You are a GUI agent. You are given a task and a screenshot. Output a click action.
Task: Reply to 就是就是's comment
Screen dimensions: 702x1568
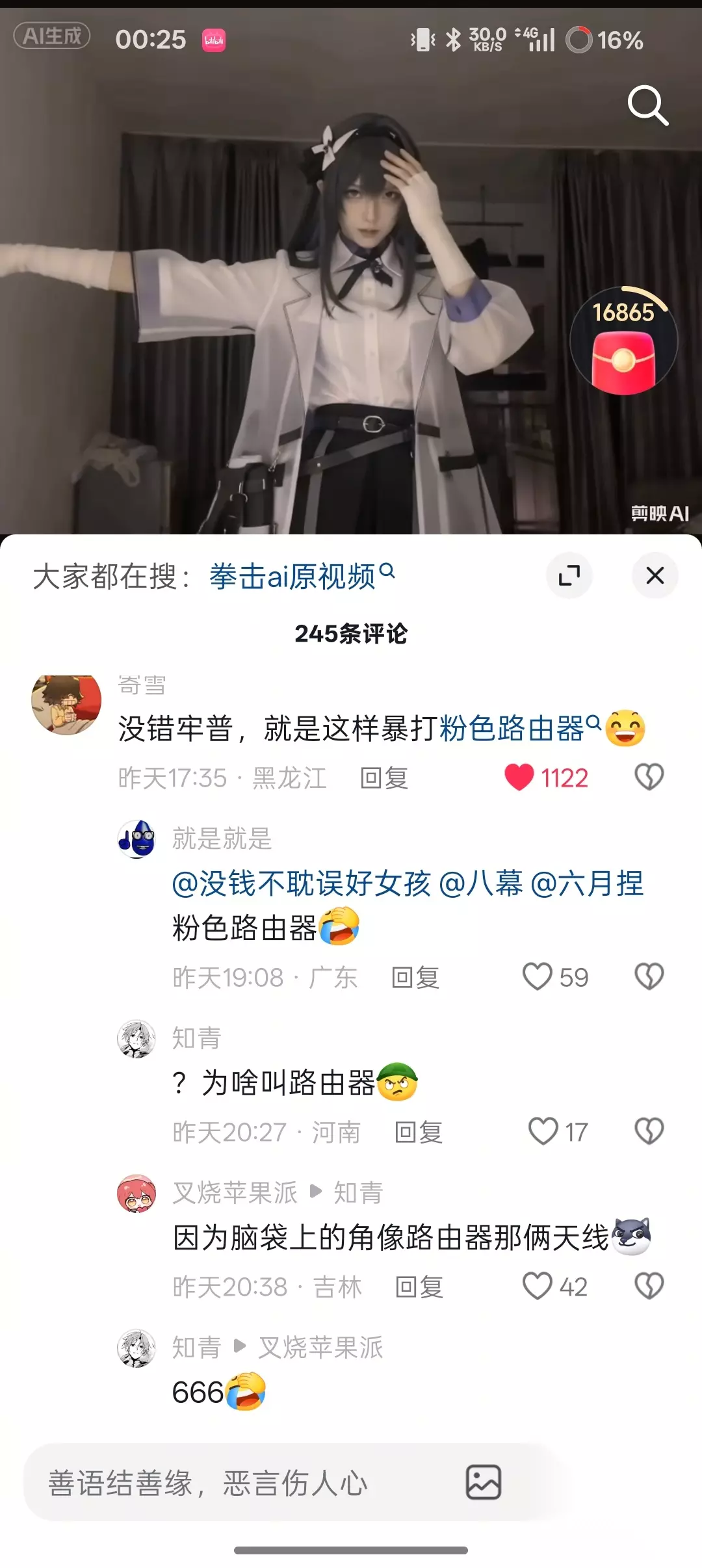(x=415, y=977)
